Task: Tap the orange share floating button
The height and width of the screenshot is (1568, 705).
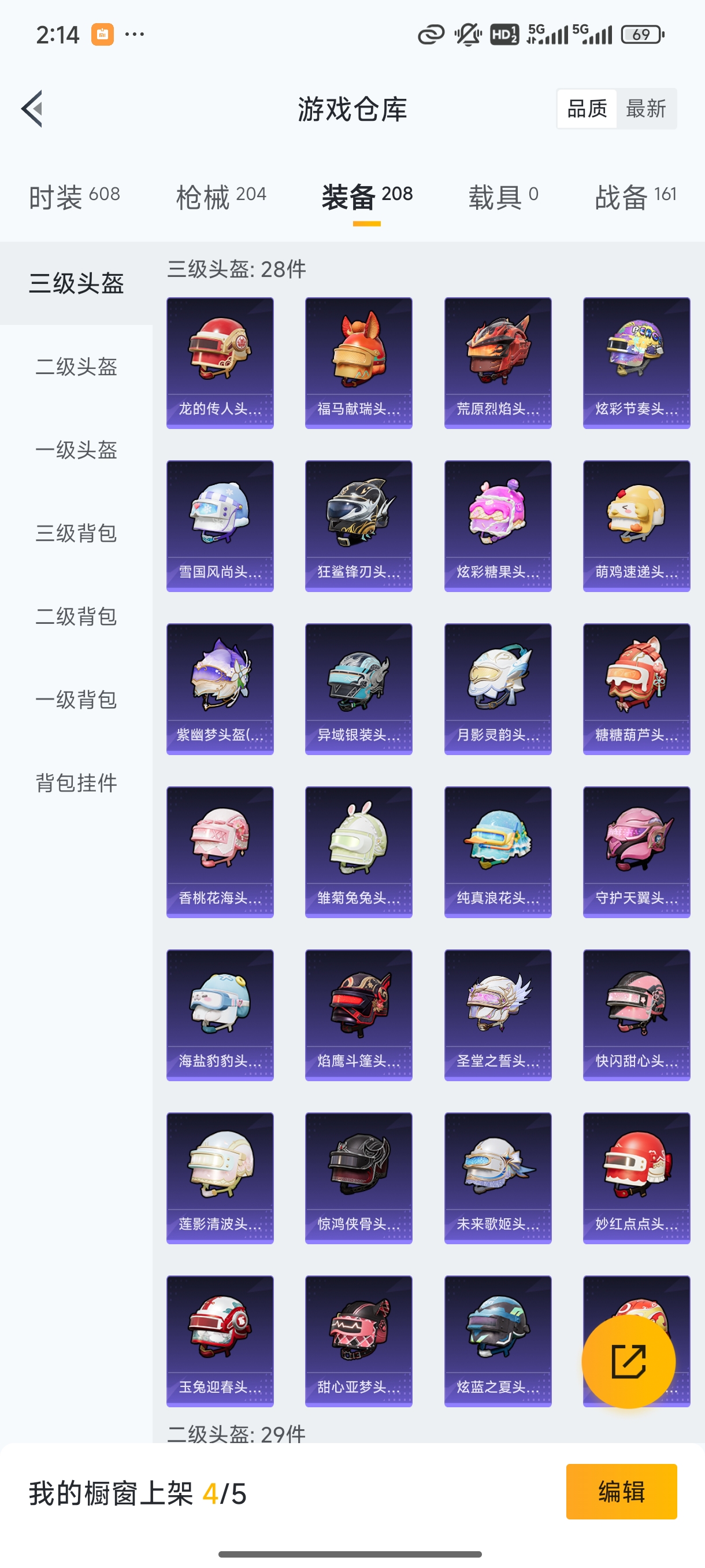Action: point(628,1362)
